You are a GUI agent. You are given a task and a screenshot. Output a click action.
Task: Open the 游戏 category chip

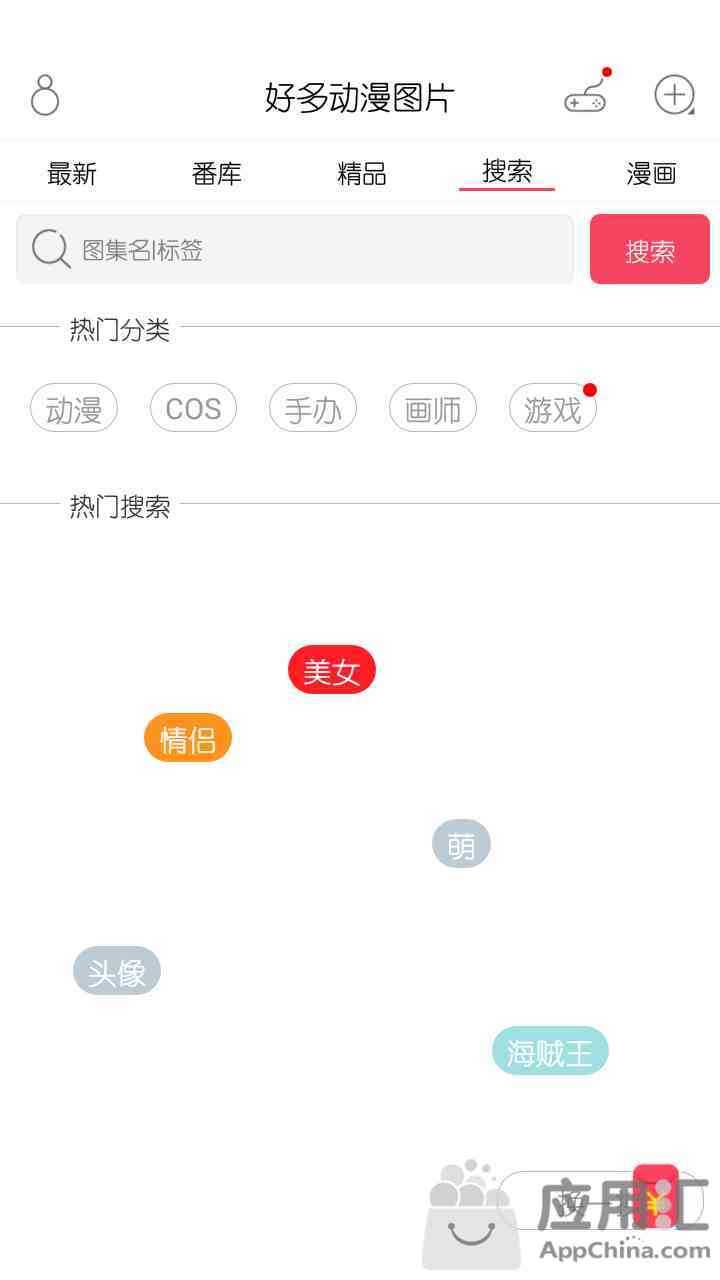coord(552,409)
